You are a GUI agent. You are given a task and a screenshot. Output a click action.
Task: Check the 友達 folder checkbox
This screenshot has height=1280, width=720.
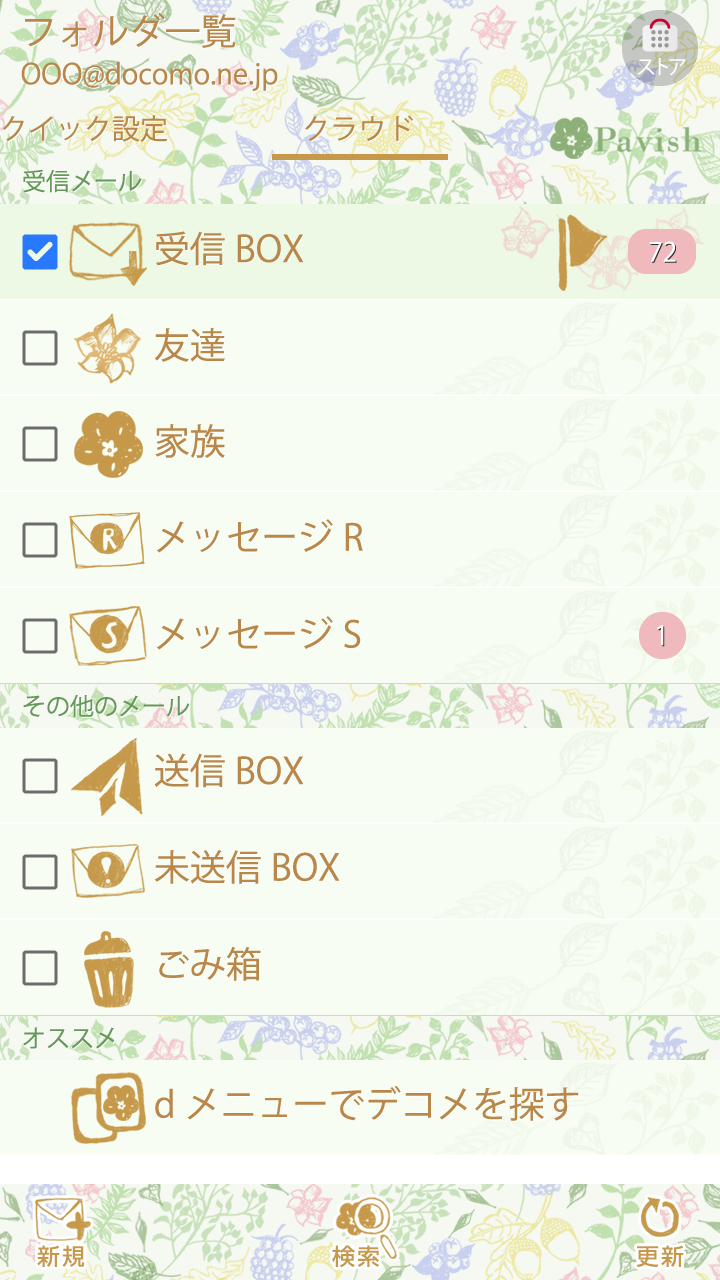tap(40, 348)
